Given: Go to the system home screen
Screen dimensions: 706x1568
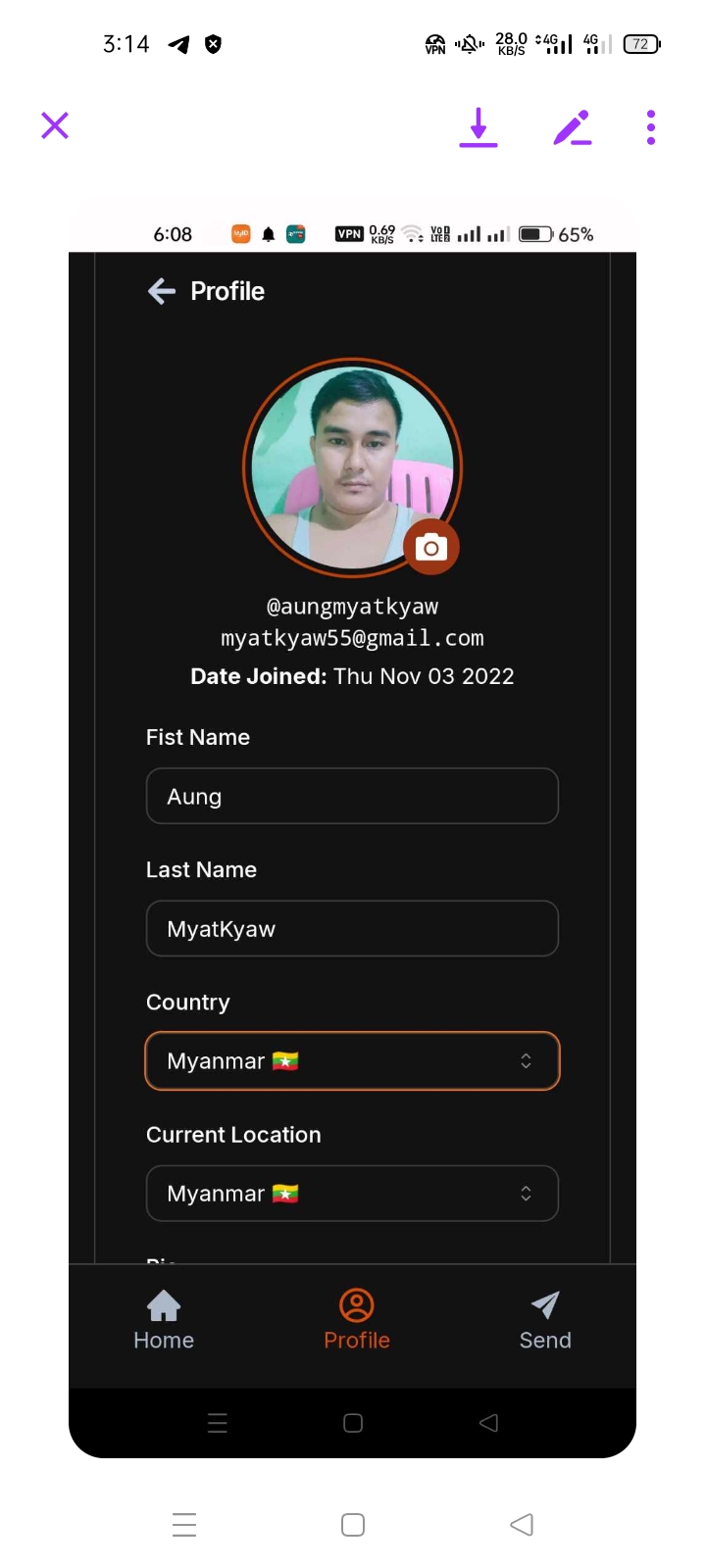Looking at the screenshot, I should [353, 1525].
